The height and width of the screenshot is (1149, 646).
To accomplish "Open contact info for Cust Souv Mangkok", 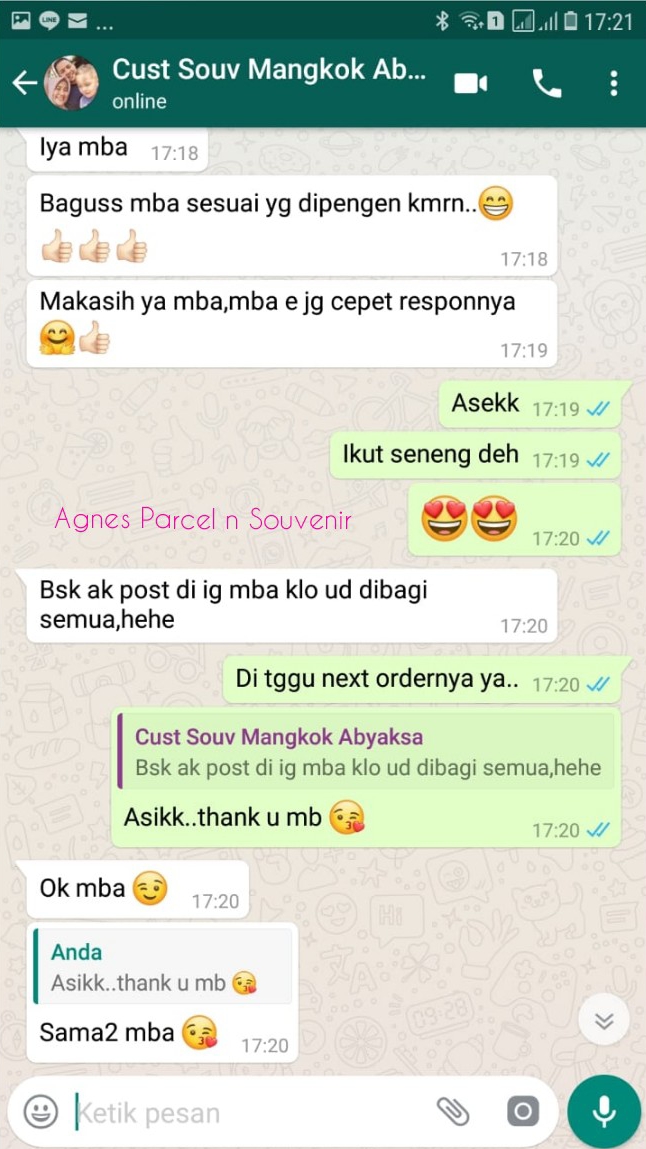I will (268, 84).
